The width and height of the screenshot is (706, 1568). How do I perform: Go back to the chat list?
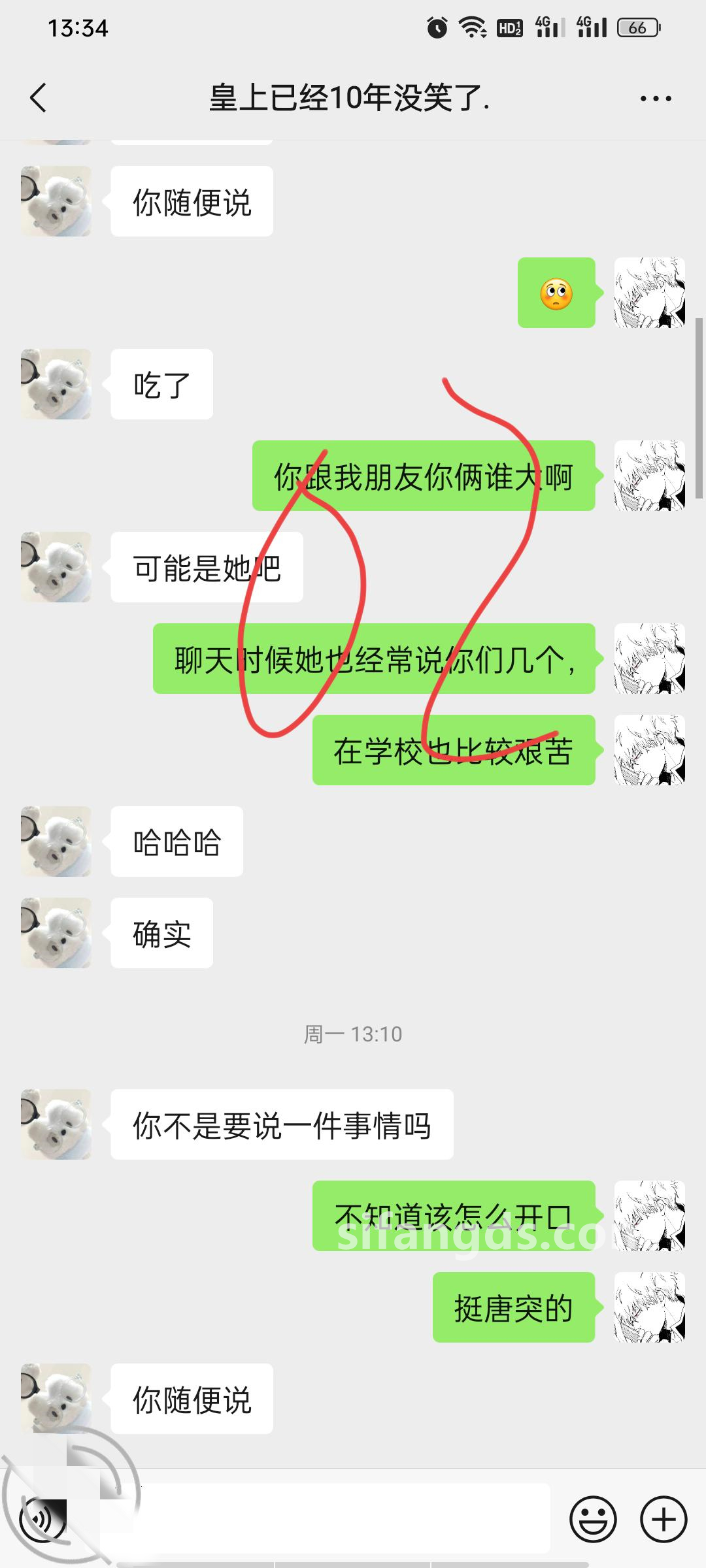tap(38, 98)
